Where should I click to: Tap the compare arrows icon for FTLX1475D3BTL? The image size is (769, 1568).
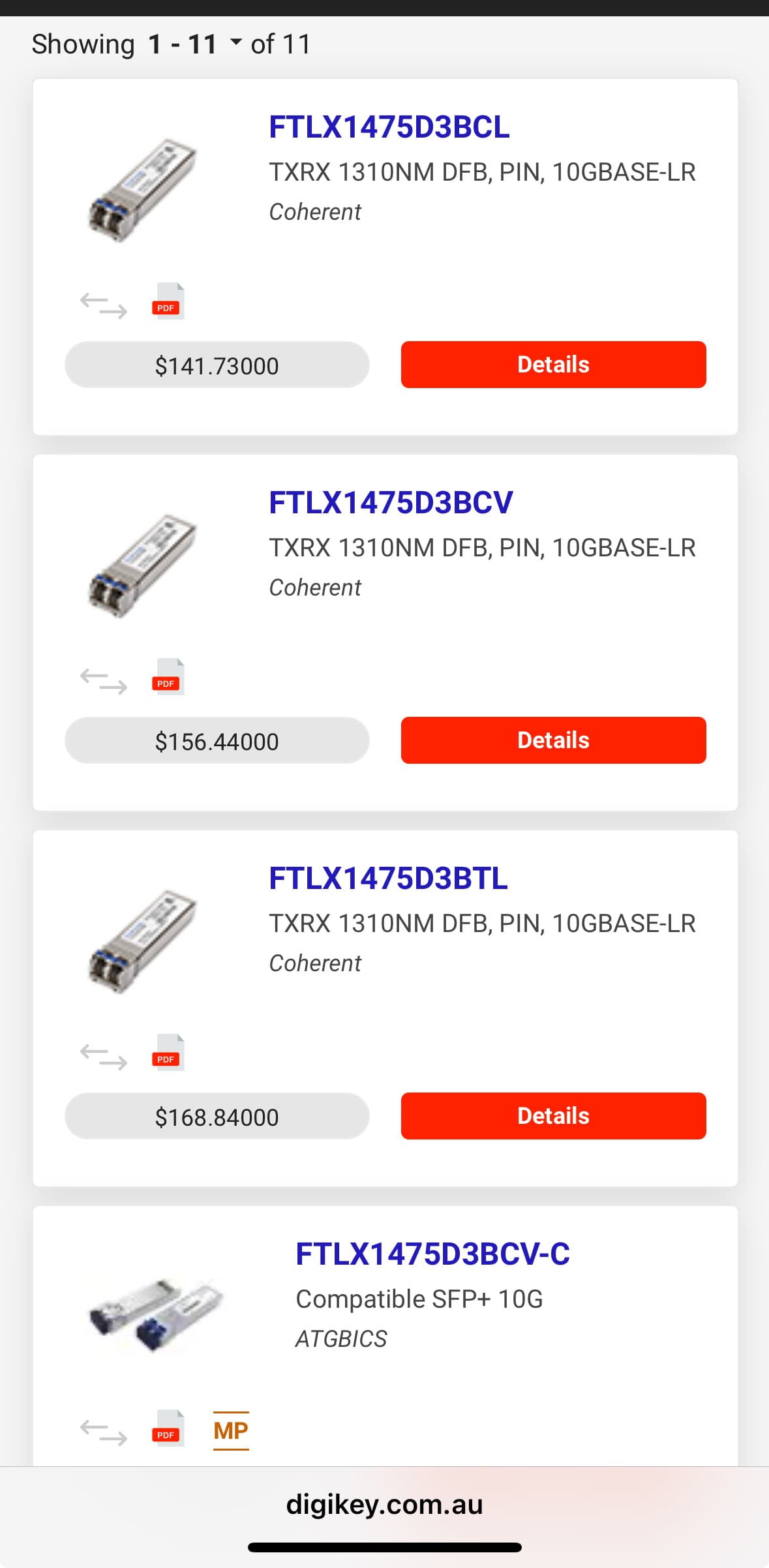click(104, 1056)
